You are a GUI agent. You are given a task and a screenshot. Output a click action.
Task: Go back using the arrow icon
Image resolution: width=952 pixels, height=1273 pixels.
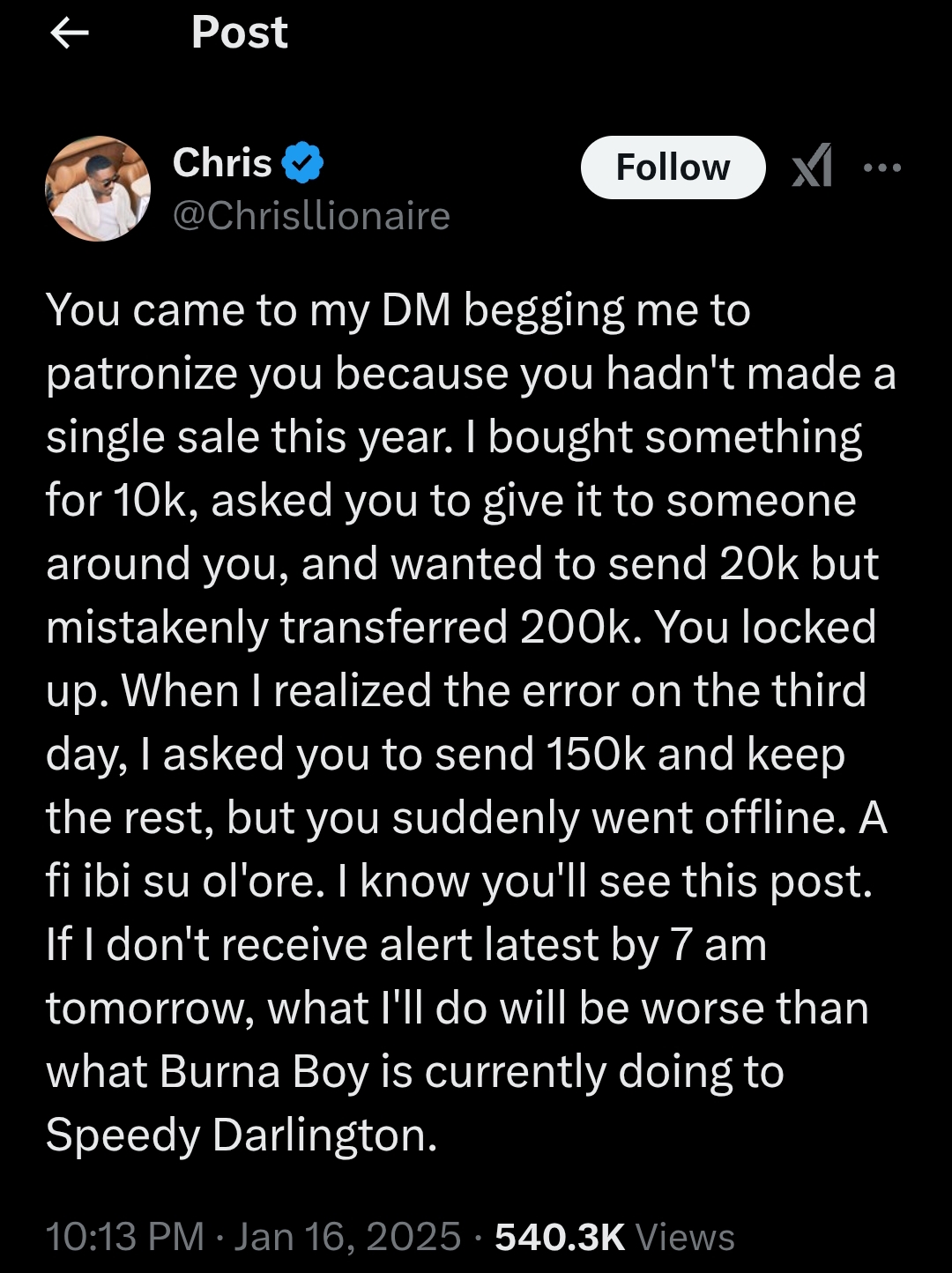pyautogui.click(x=70, y=33)
